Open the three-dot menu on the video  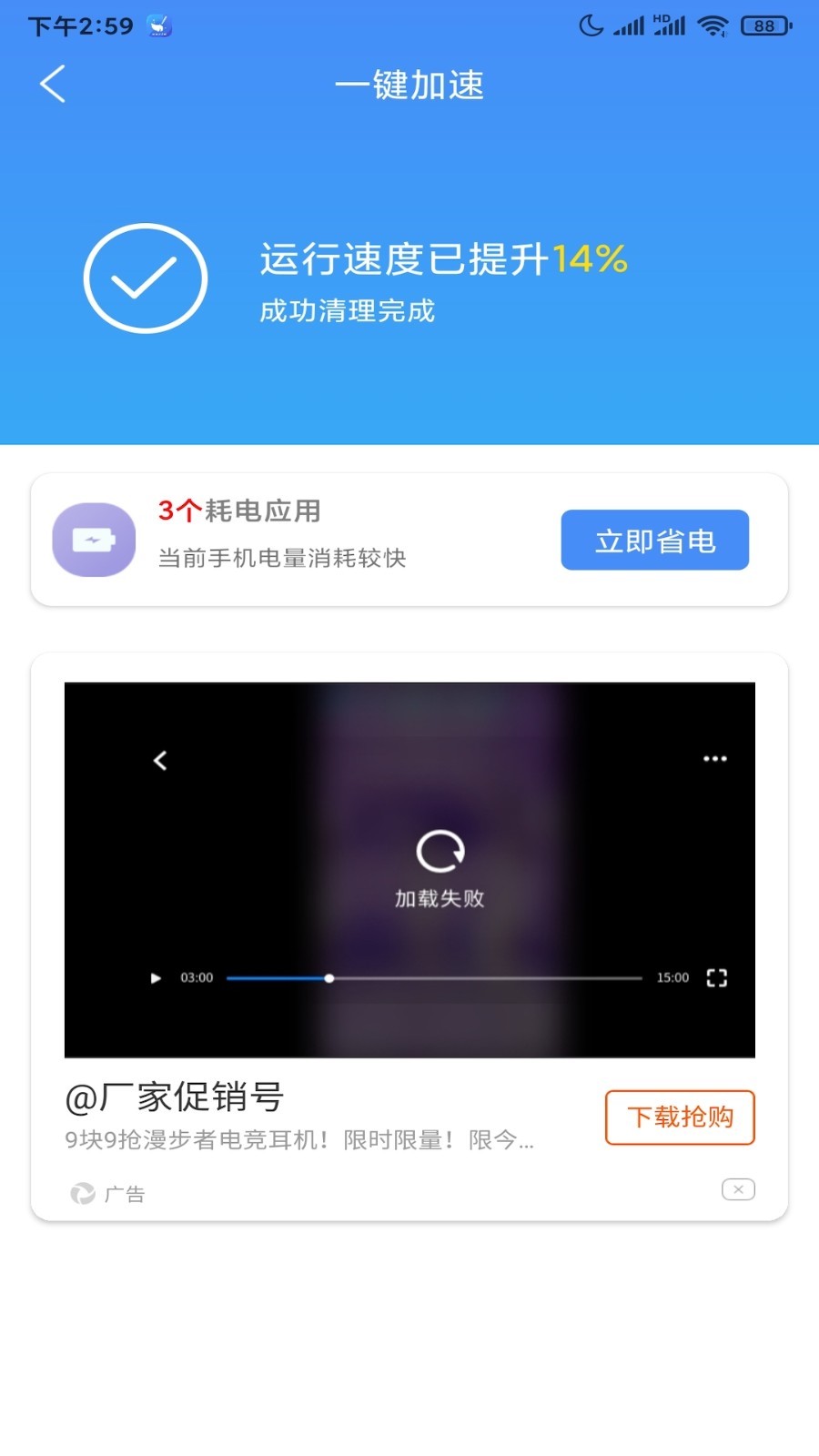(716, 758)
